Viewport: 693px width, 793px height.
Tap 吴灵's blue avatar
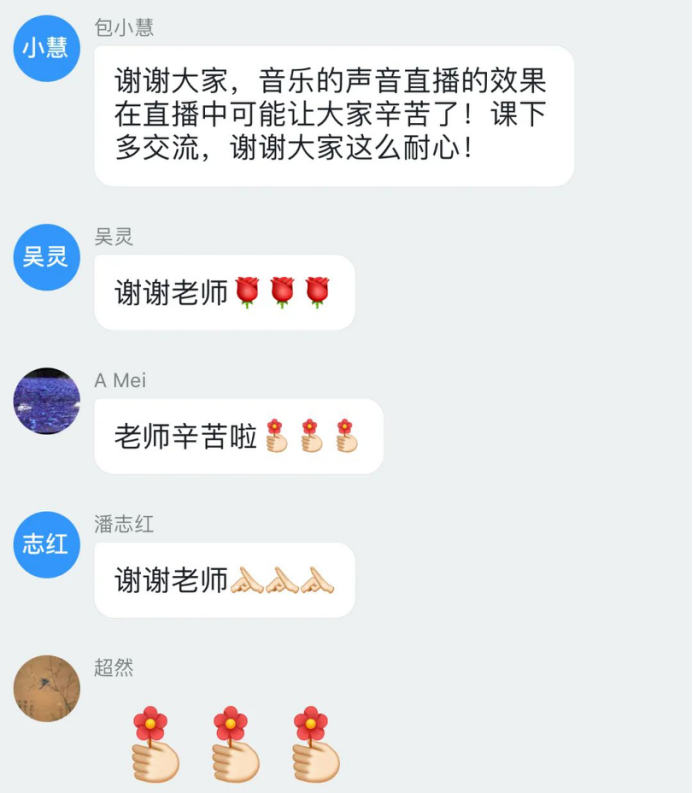pyautogui.click(x=46, y=257)
